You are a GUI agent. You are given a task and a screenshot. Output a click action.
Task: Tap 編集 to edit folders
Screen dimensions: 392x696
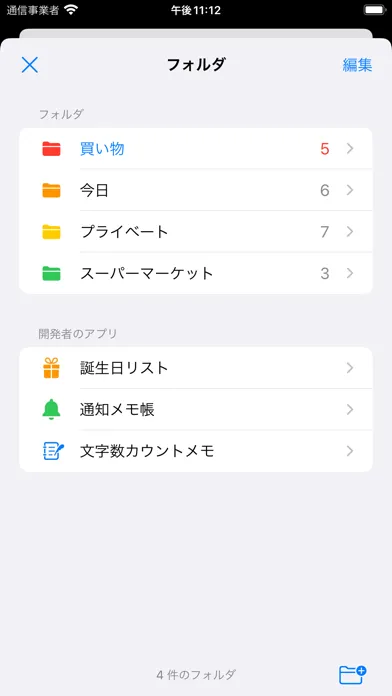pos(357,65)
